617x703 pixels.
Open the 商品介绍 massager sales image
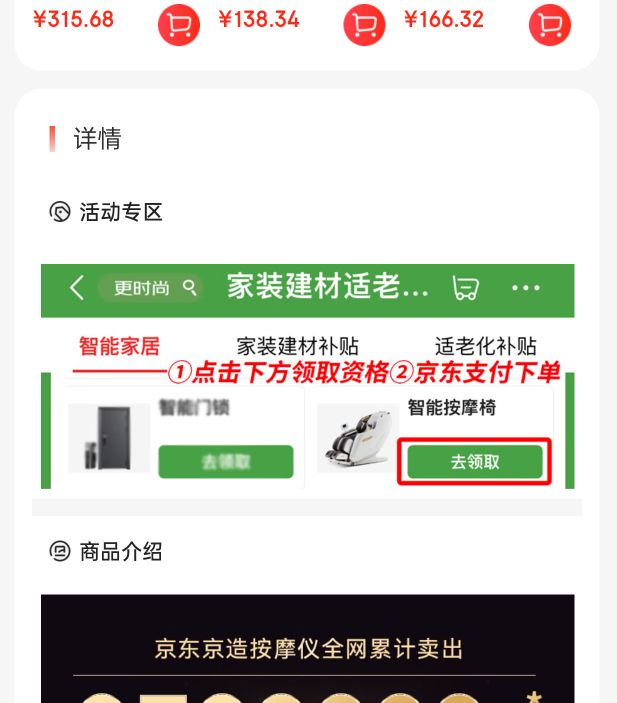pos(307,648)
